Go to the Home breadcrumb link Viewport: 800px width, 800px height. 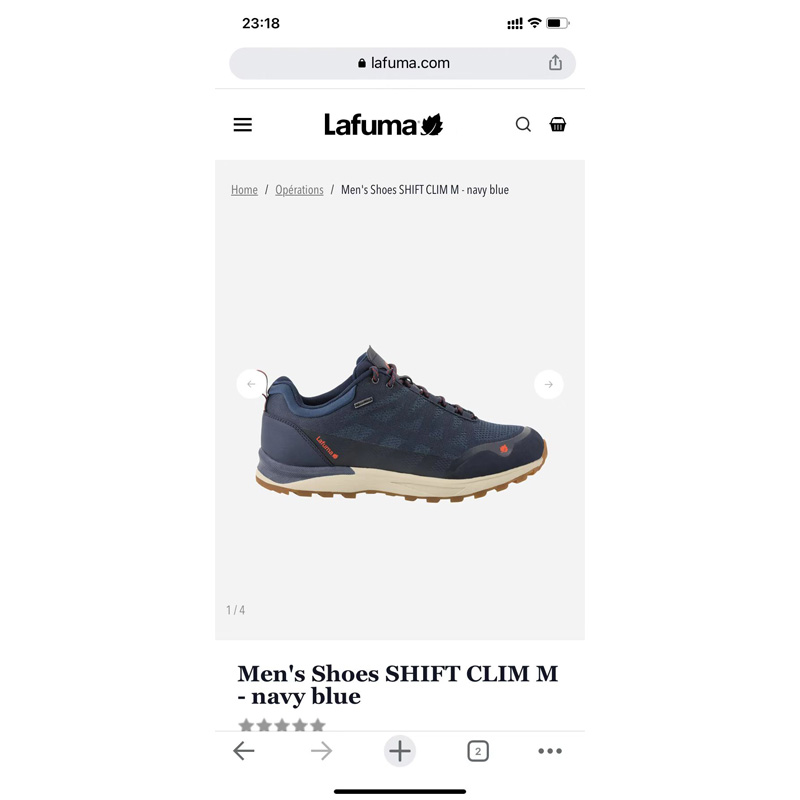point(244,190)
